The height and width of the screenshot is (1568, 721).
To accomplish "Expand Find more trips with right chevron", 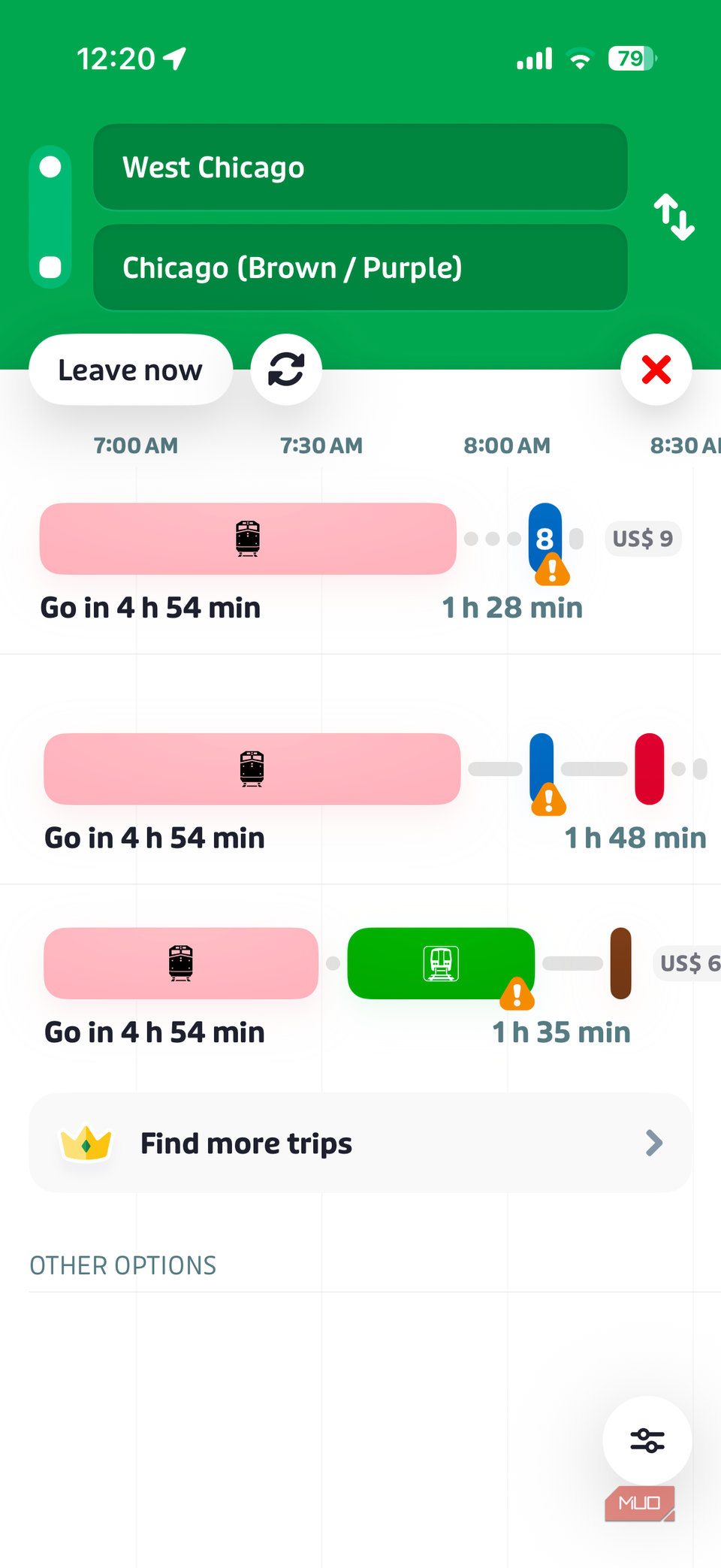I will (x=653, y=1143).
